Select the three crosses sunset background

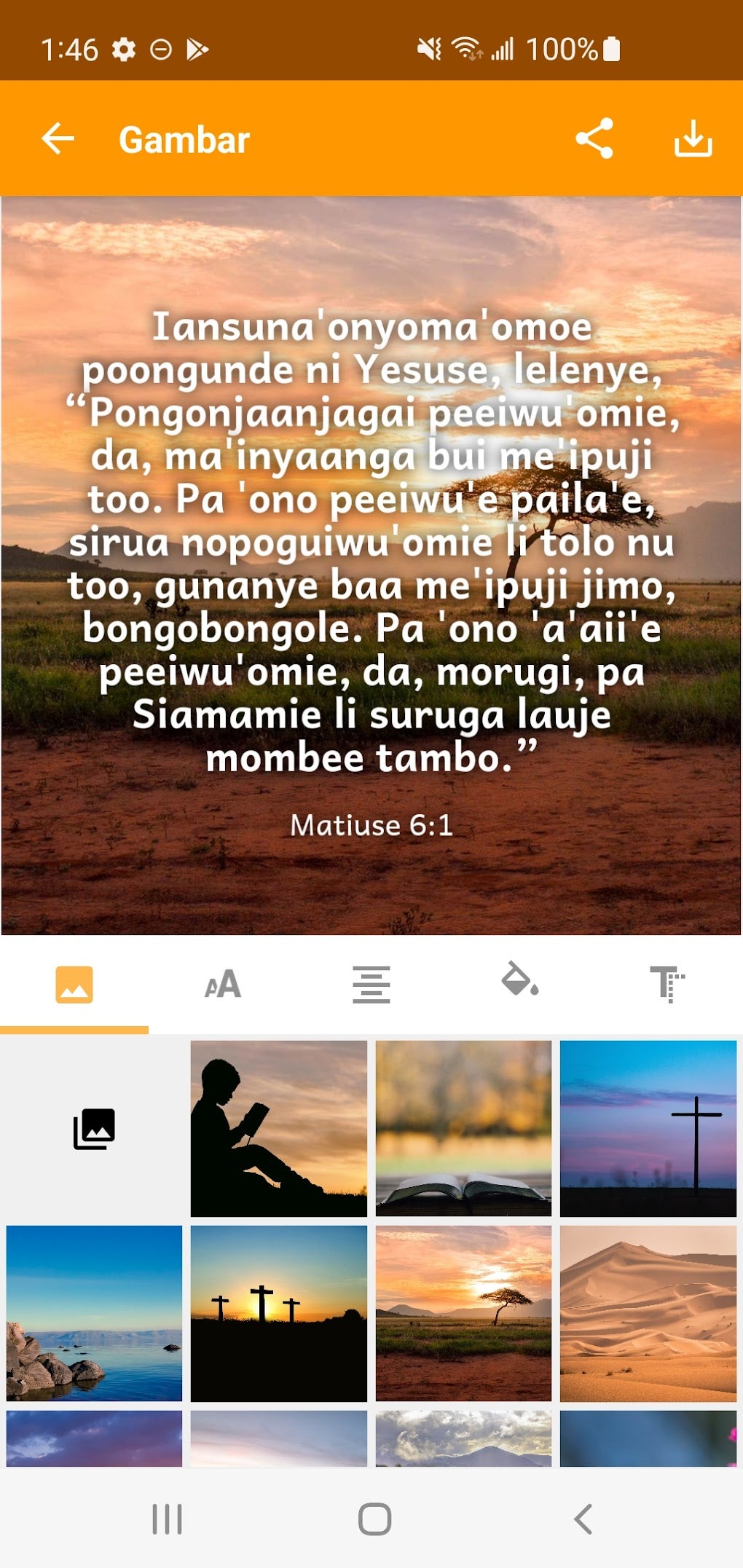pyautogui.click(x=279, y=1313)
